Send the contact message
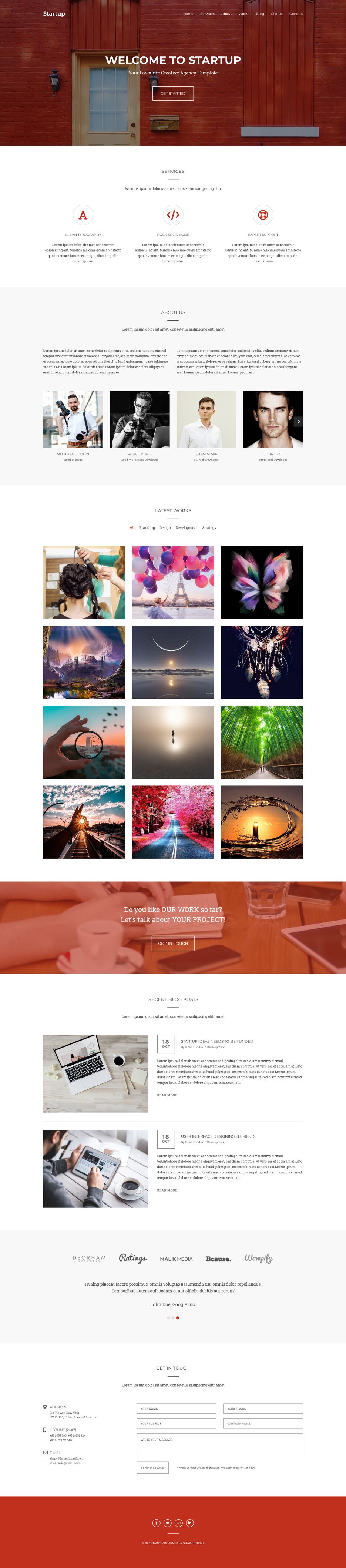 pos(152,1468)
